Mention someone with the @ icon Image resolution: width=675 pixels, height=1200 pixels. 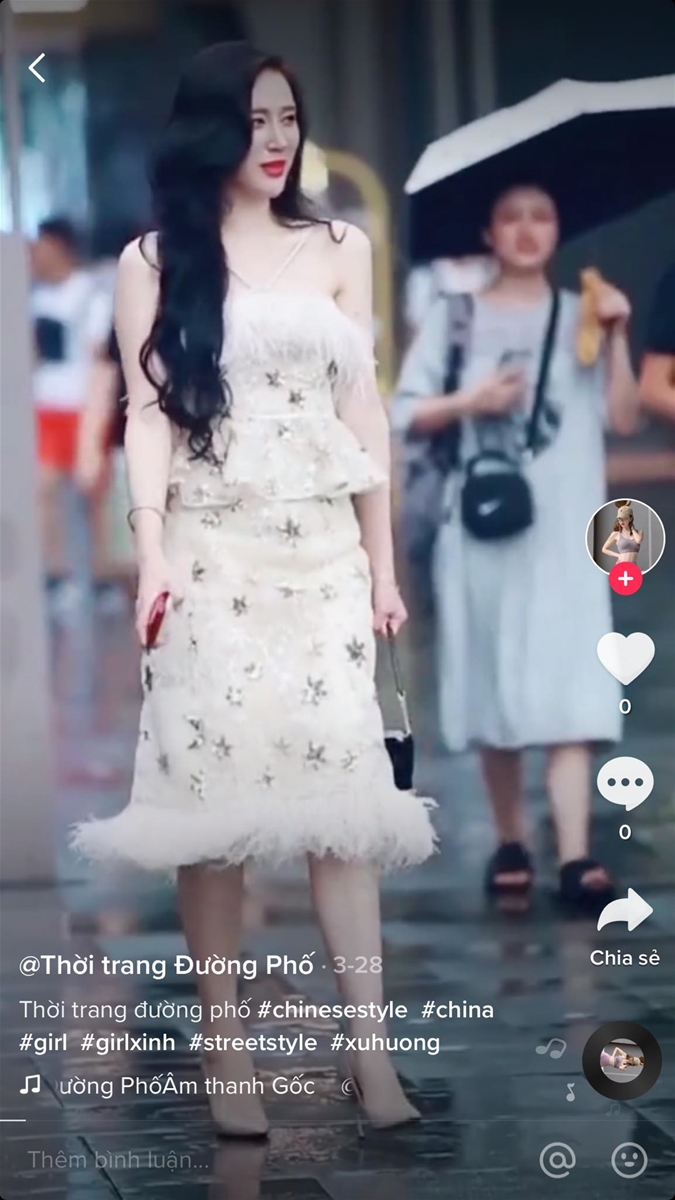click(x=557, y=1160)
